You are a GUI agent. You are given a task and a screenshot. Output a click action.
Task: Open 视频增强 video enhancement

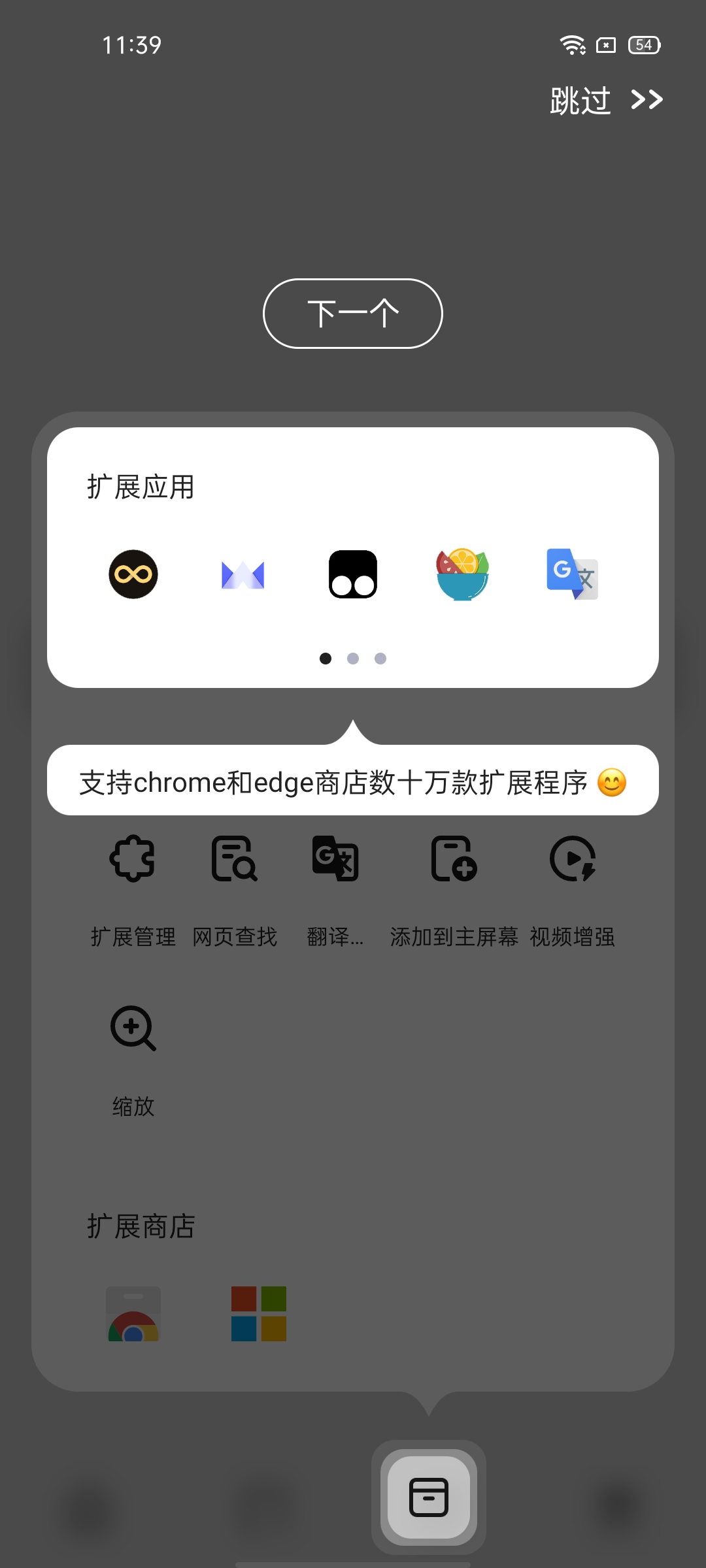573,889
